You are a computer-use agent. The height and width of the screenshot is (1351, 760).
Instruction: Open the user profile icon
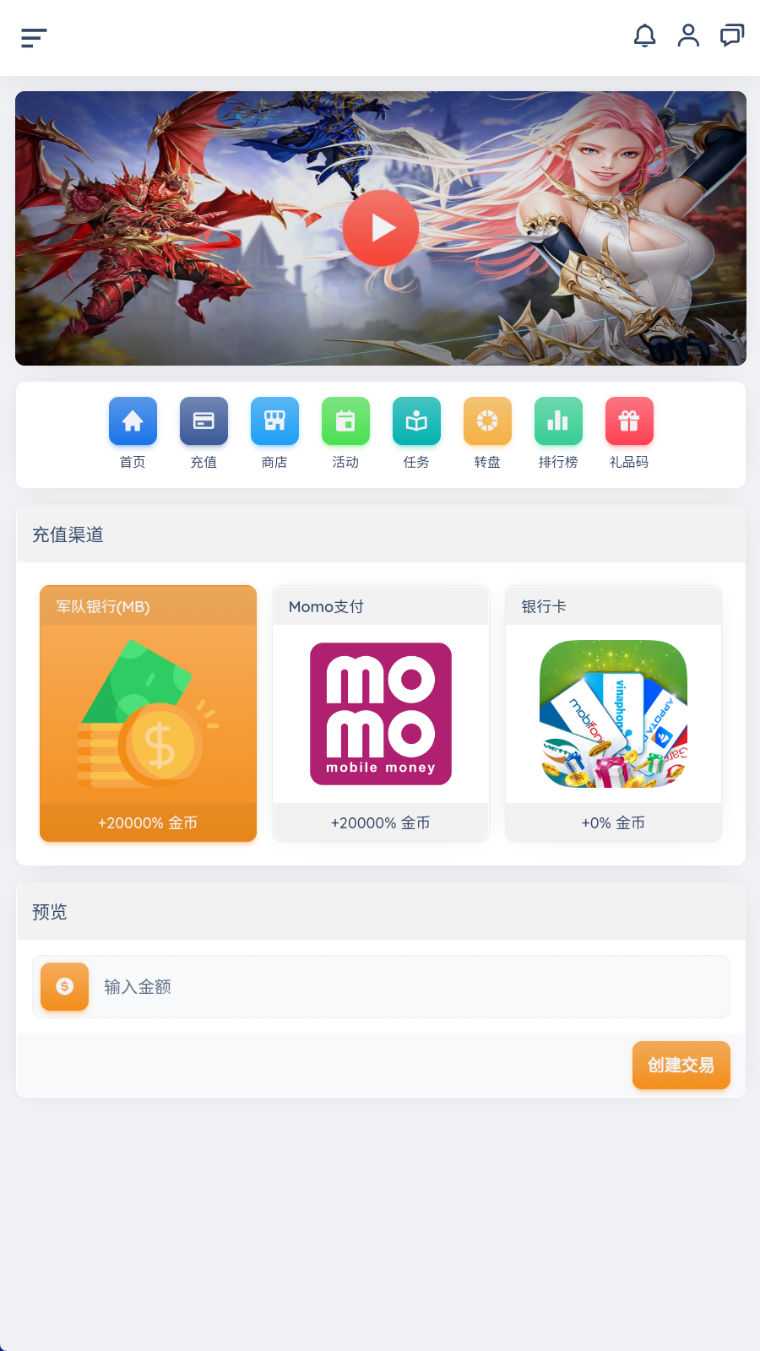(688, 36)
